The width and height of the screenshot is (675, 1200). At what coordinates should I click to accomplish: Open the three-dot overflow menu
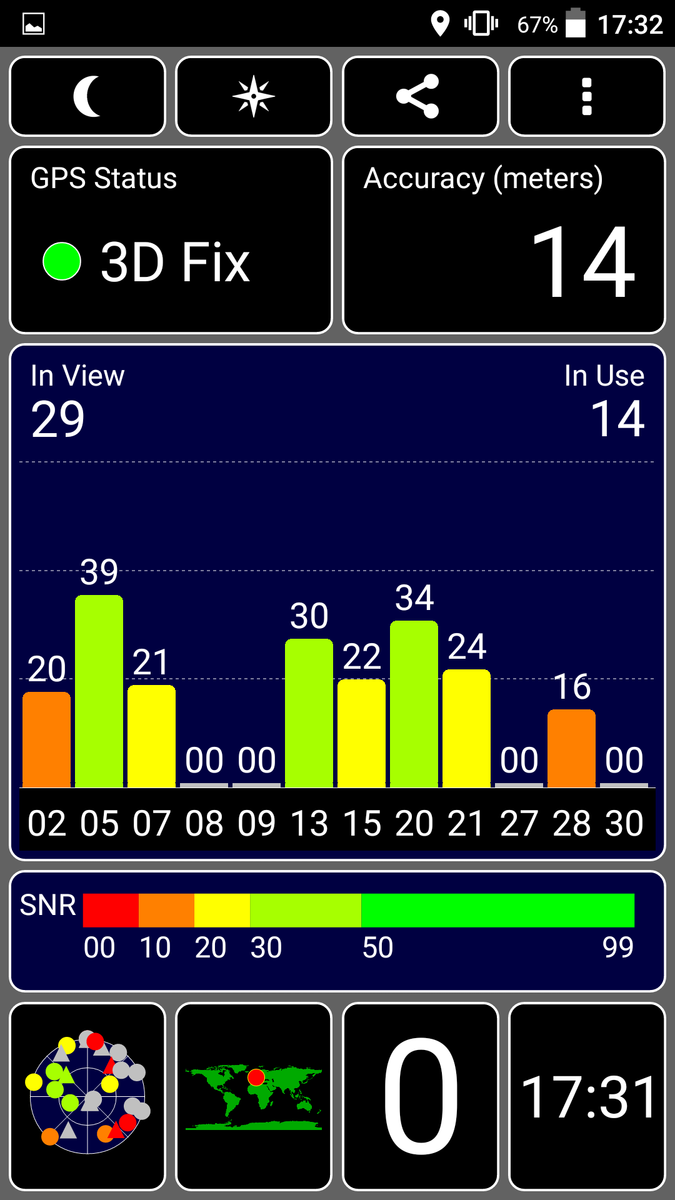pyautogui.click(x=587, y=96)
